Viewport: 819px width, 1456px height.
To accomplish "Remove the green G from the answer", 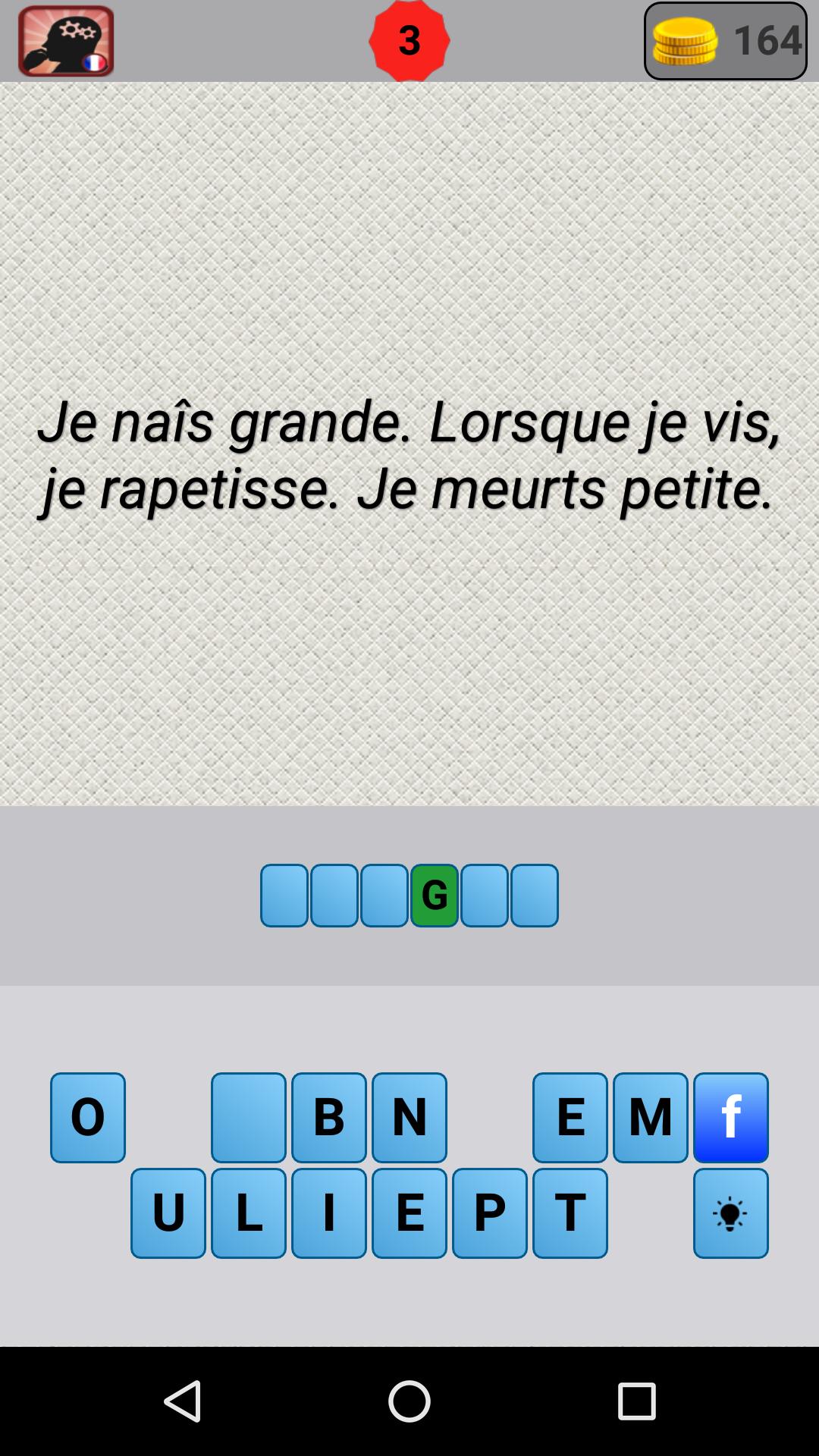I will pyautogui.click(x=435, y=896).
